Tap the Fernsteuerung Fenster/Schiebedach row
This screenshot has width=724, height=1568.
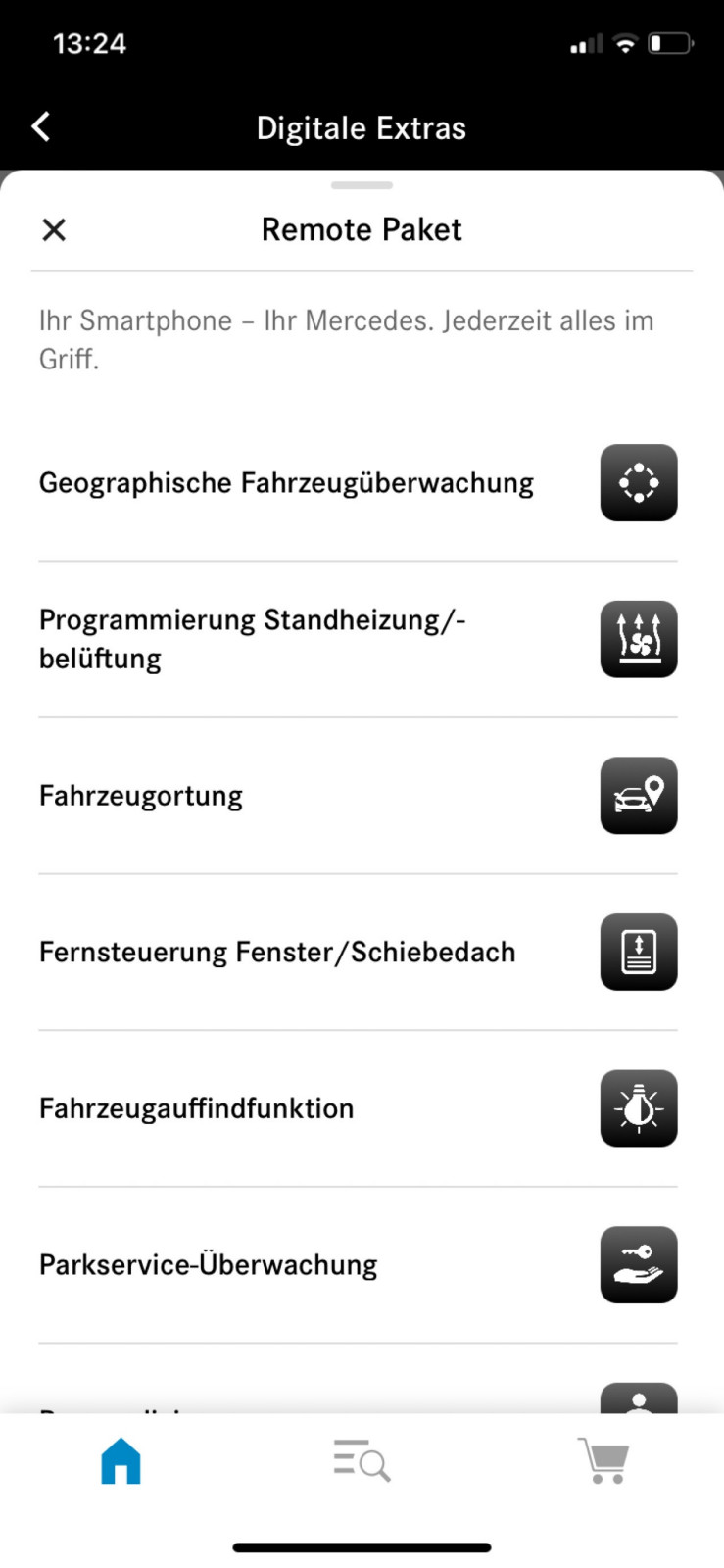277,953
